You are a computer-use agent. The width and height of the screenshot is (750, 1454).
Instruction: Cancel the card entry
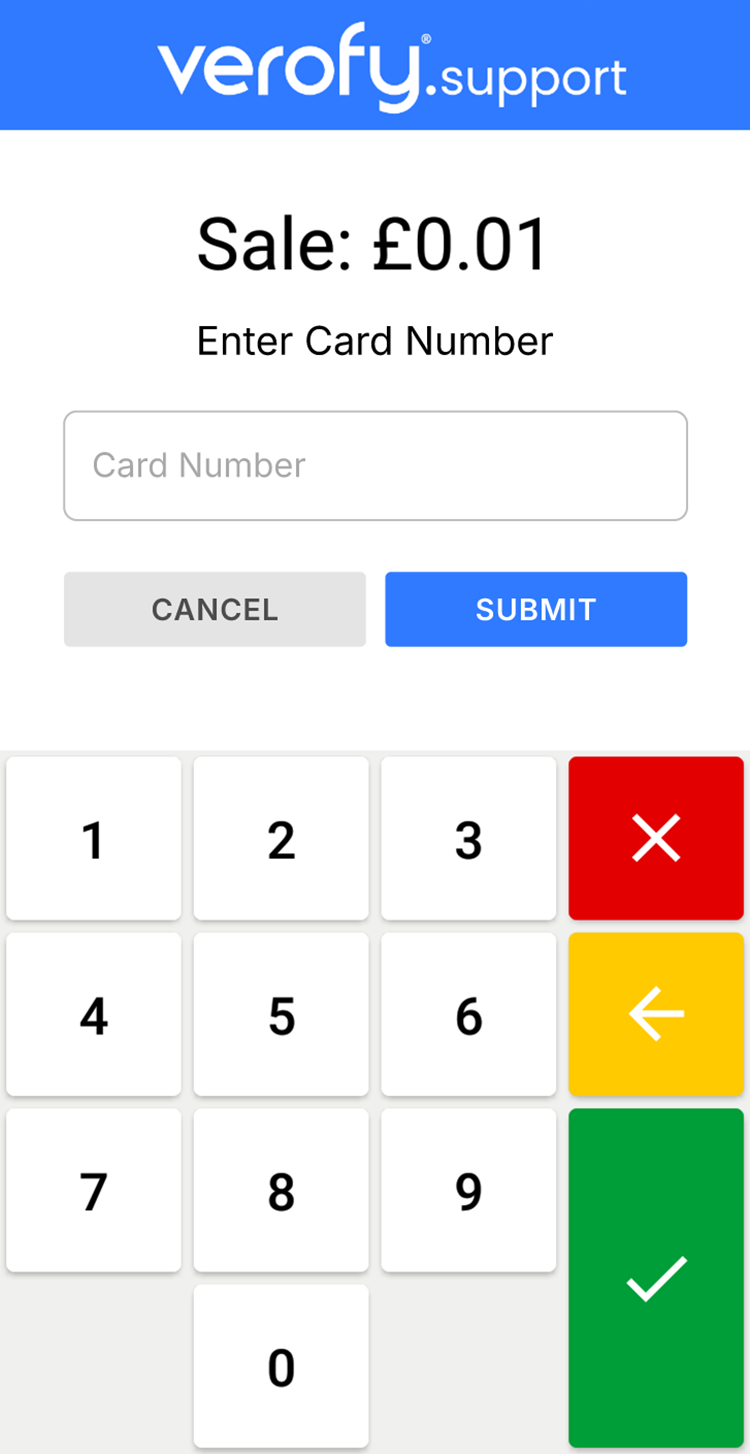[x=215, y=609]
